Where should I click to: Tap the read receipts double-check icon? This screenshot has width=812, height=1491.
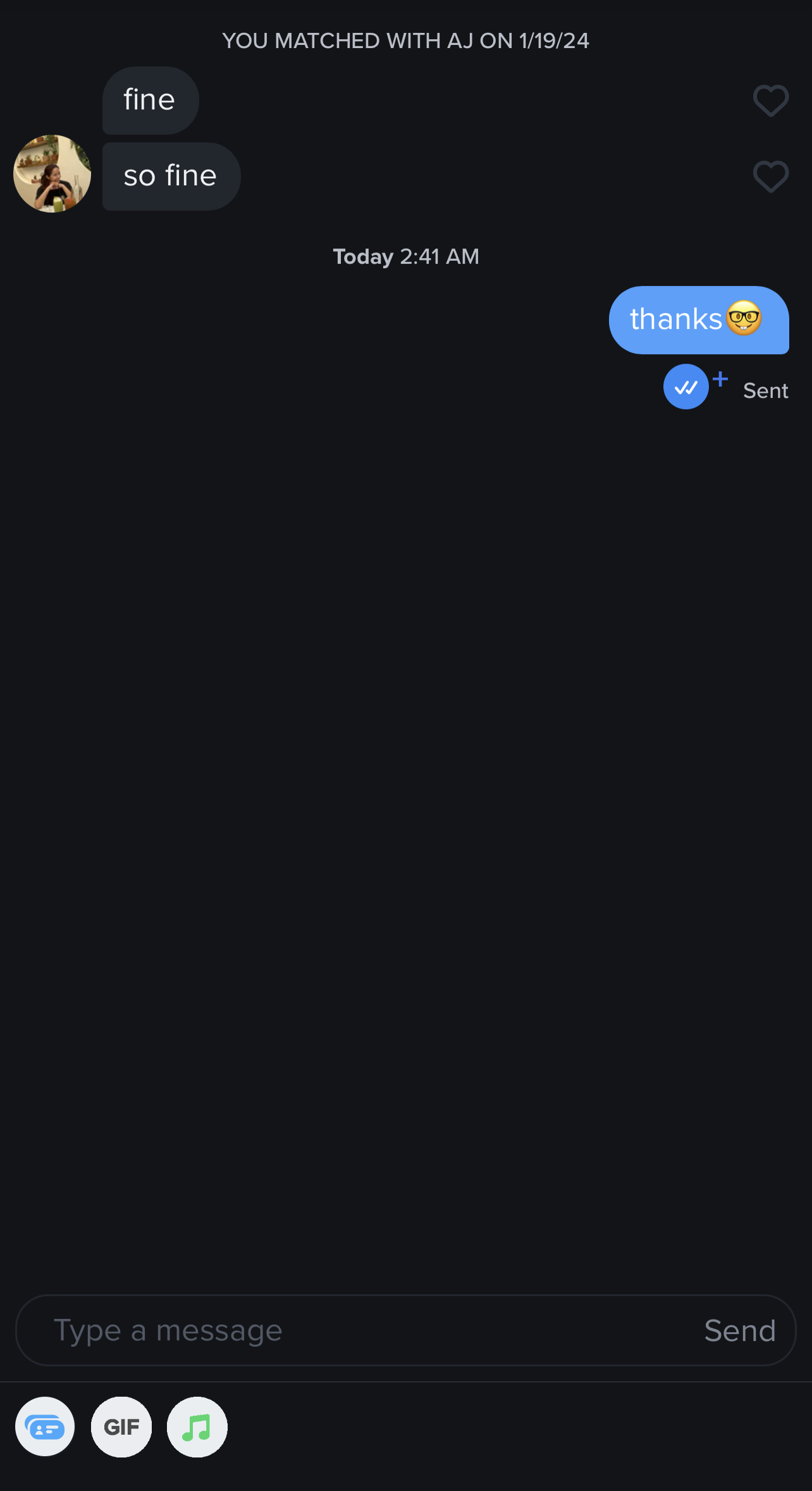tap(686, 387)
